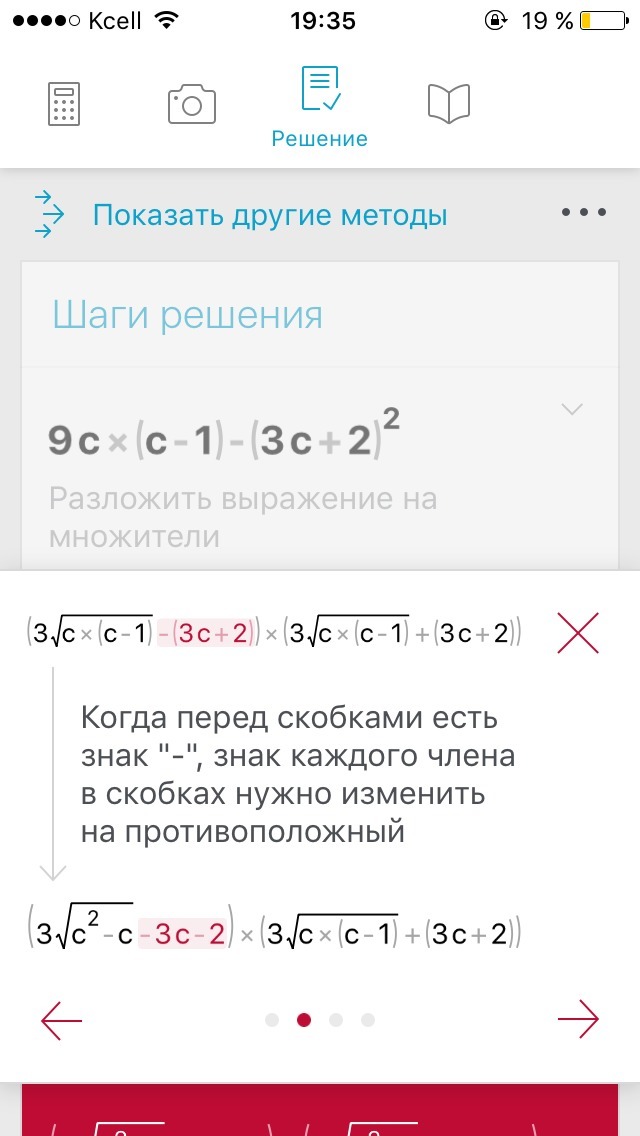640x1136 pixels.
Task: Open the three-dot overflow menu
Action: click(583, 213)
